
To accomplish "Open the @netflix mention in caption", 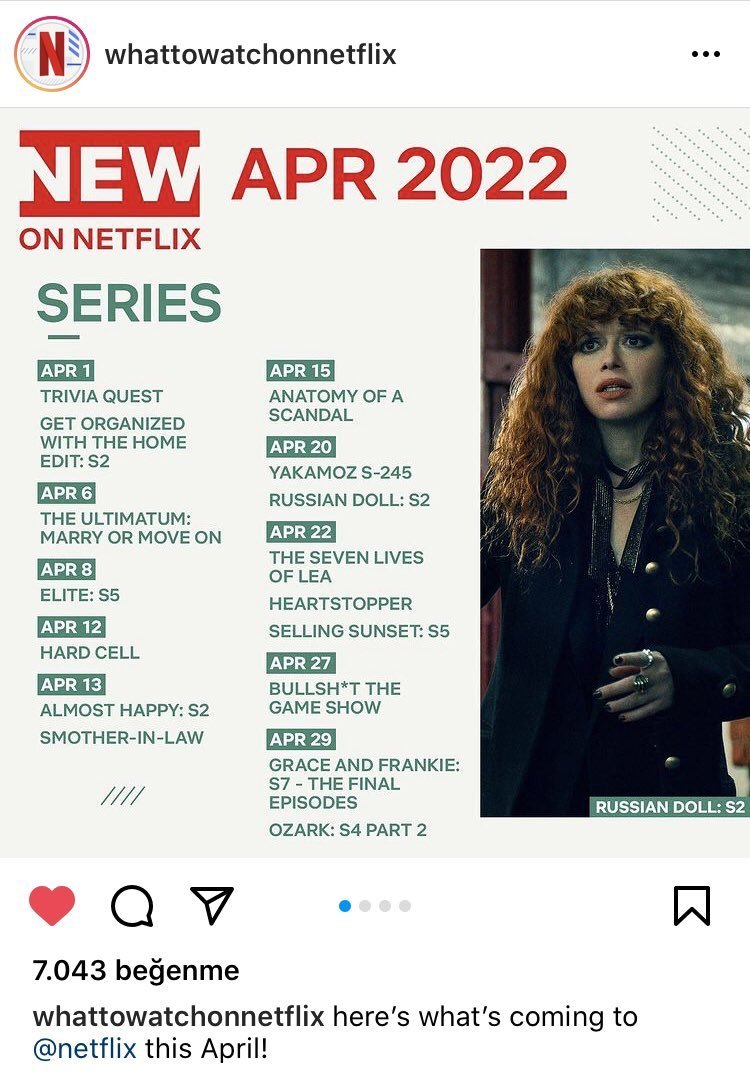I will (84, 1049).
